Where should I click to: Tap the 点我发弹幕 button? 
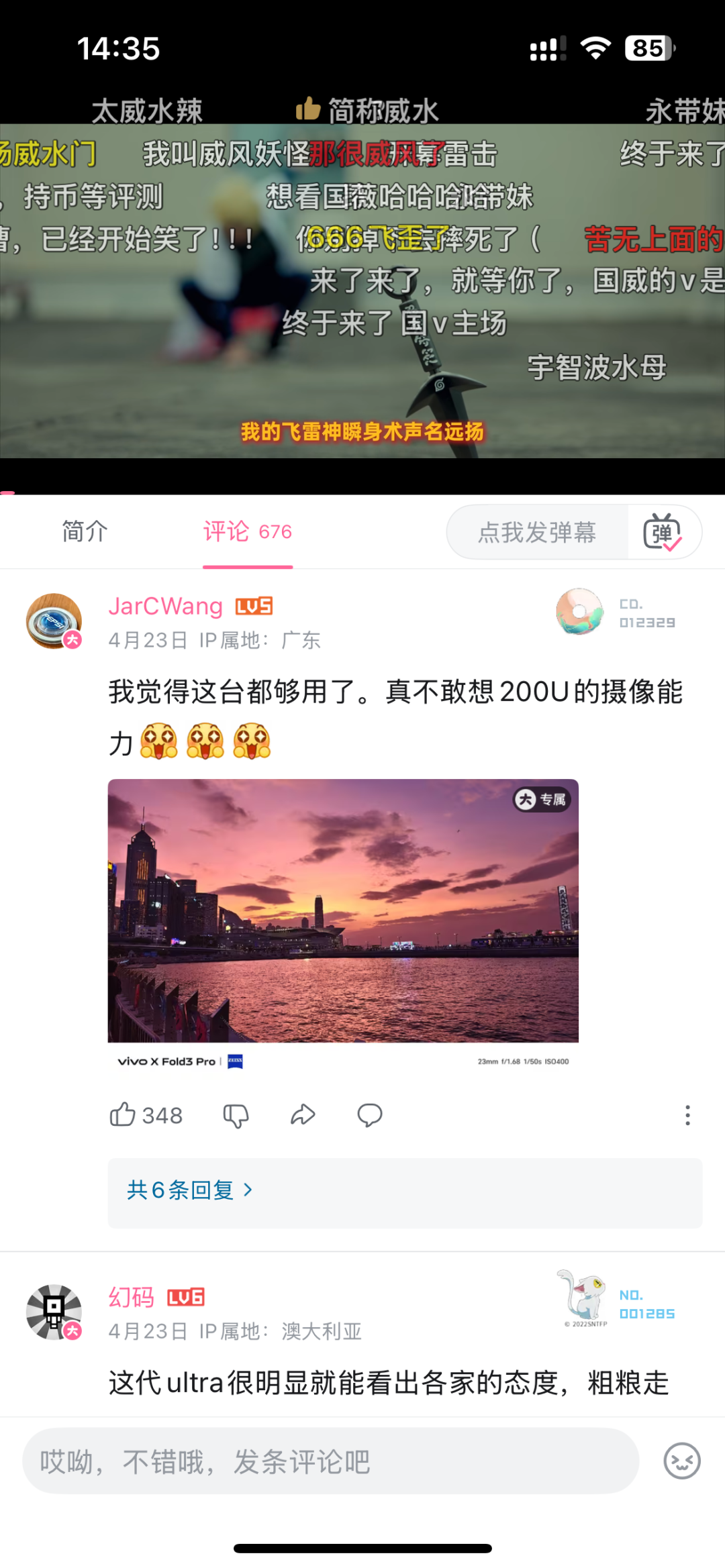pos(536,531)
